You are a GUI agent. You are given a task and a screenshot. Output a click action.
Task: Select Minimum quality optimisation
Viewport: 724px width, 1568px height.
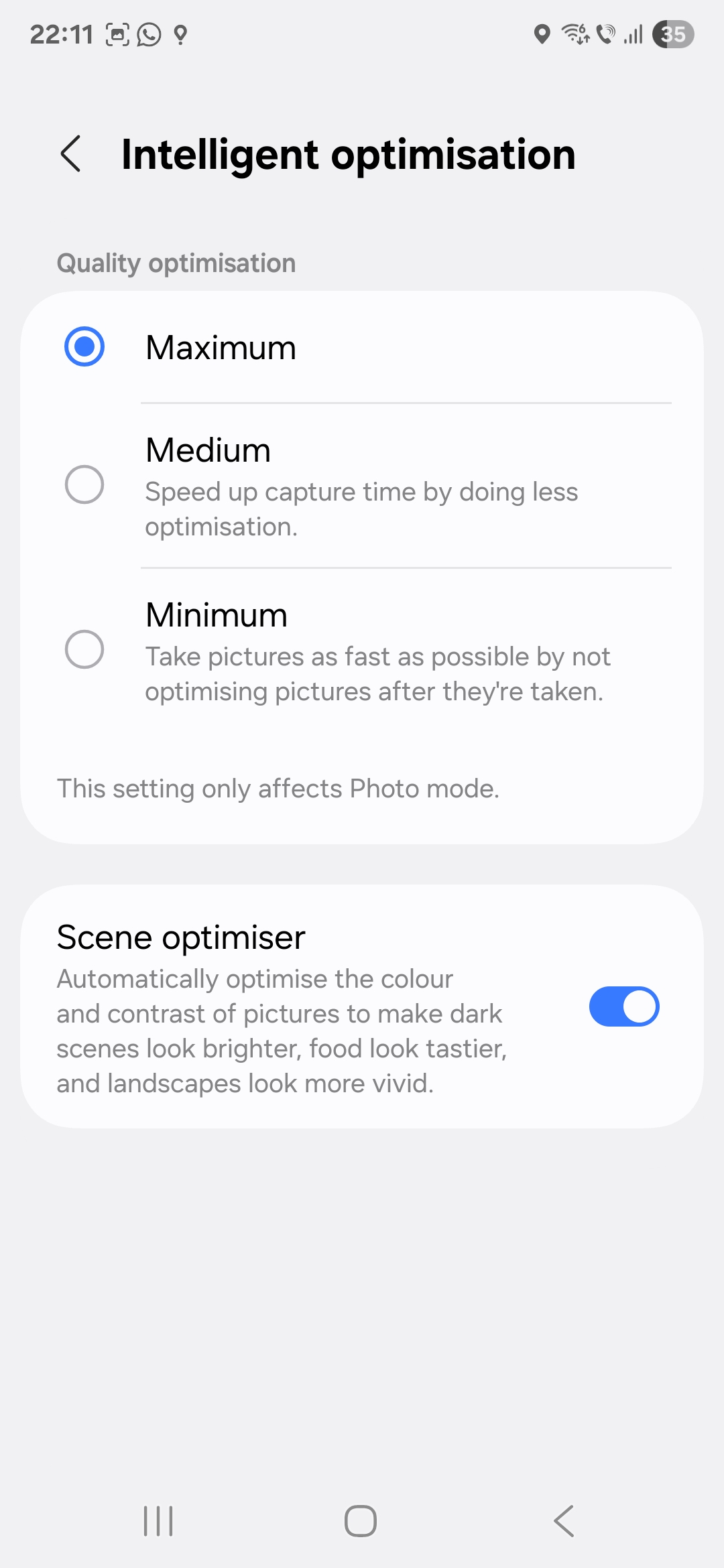click(x=362, y=651)
